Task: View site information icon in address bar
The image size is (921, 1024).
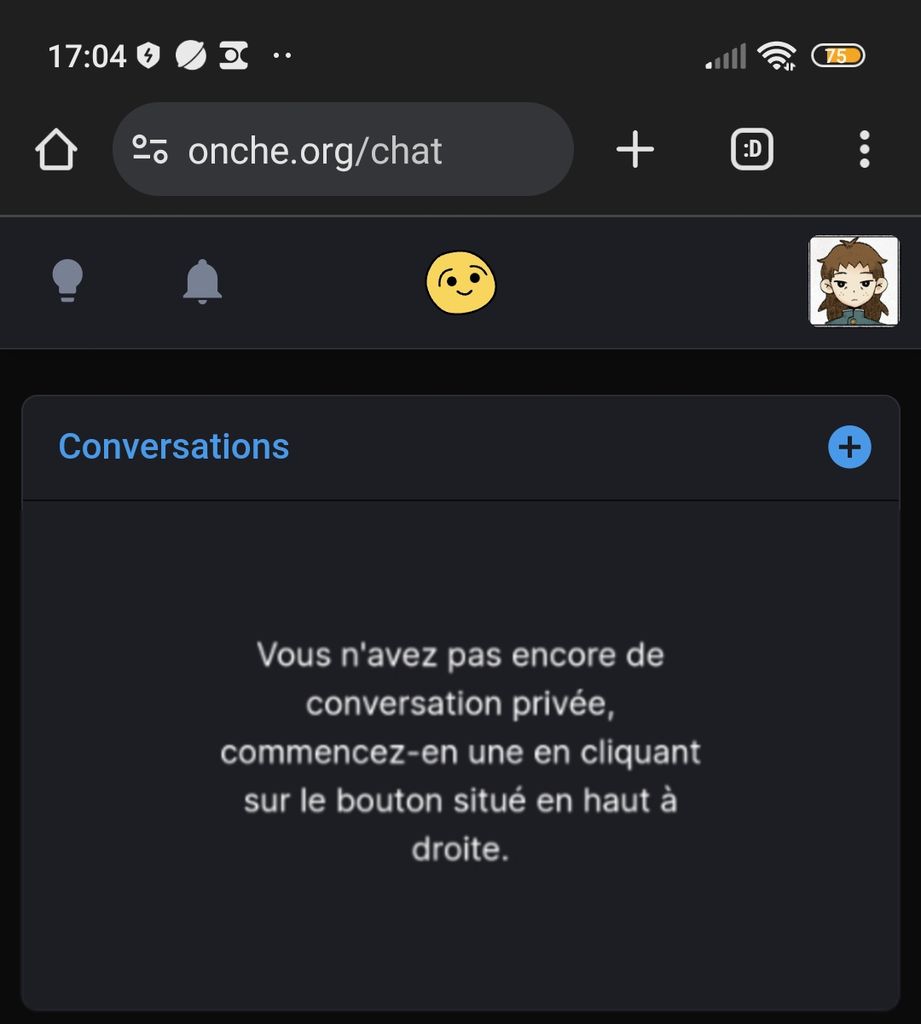Action: (150, 150)
